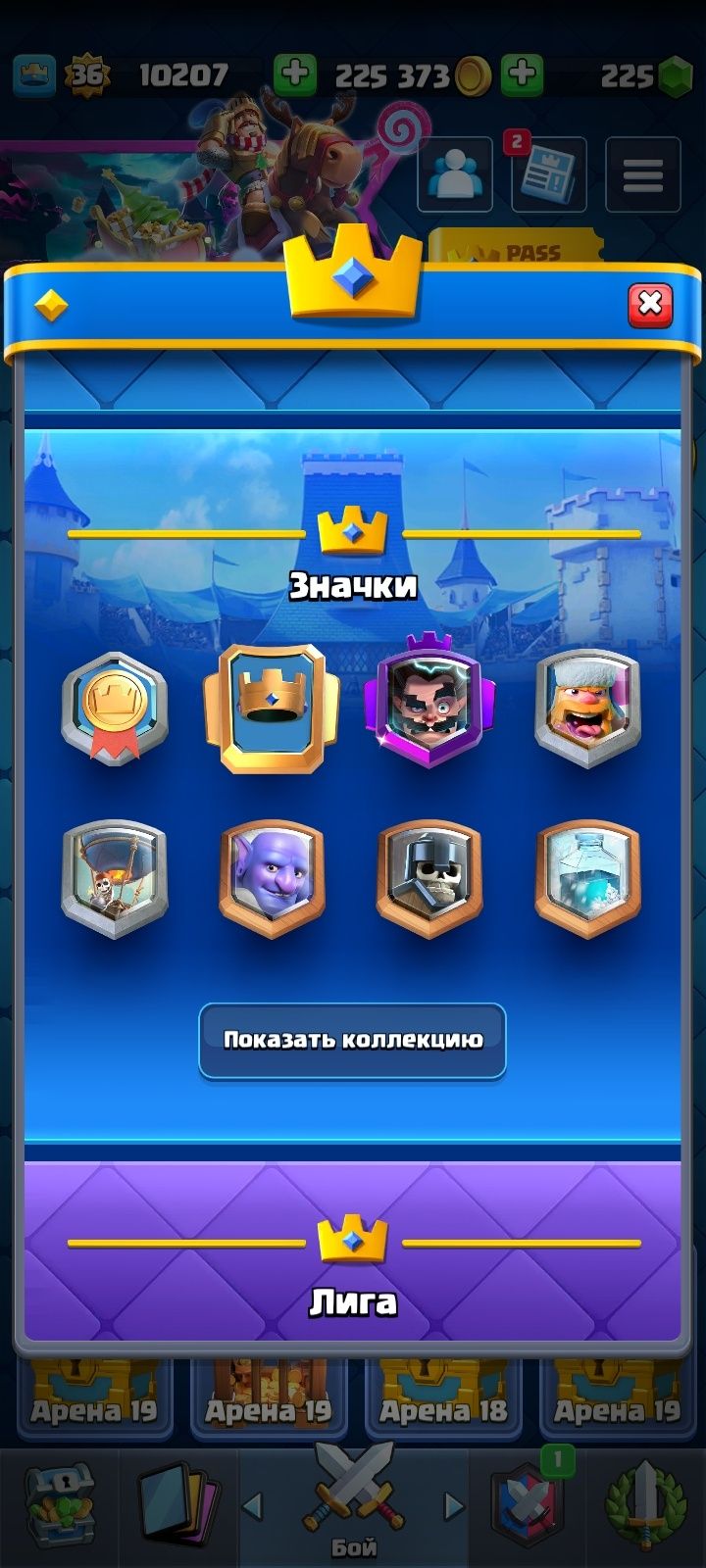706x1568 pixels.
Task: Select the Clone spell badge
Action: [586, 879]
